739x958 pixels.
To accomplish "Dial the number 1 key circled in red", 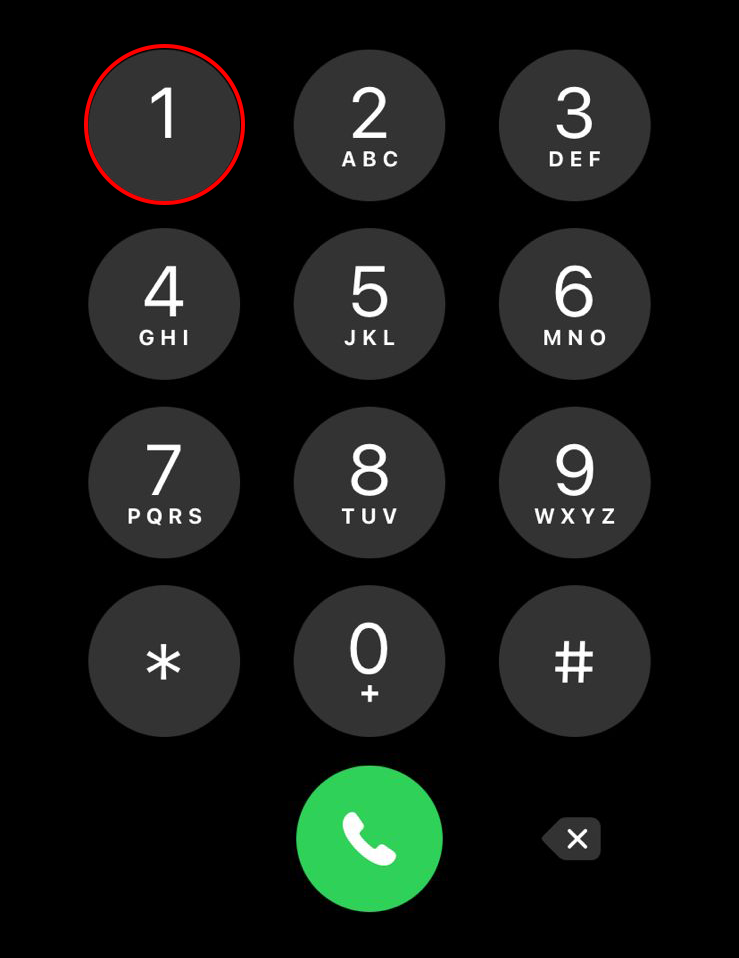I will coord(164,123).
